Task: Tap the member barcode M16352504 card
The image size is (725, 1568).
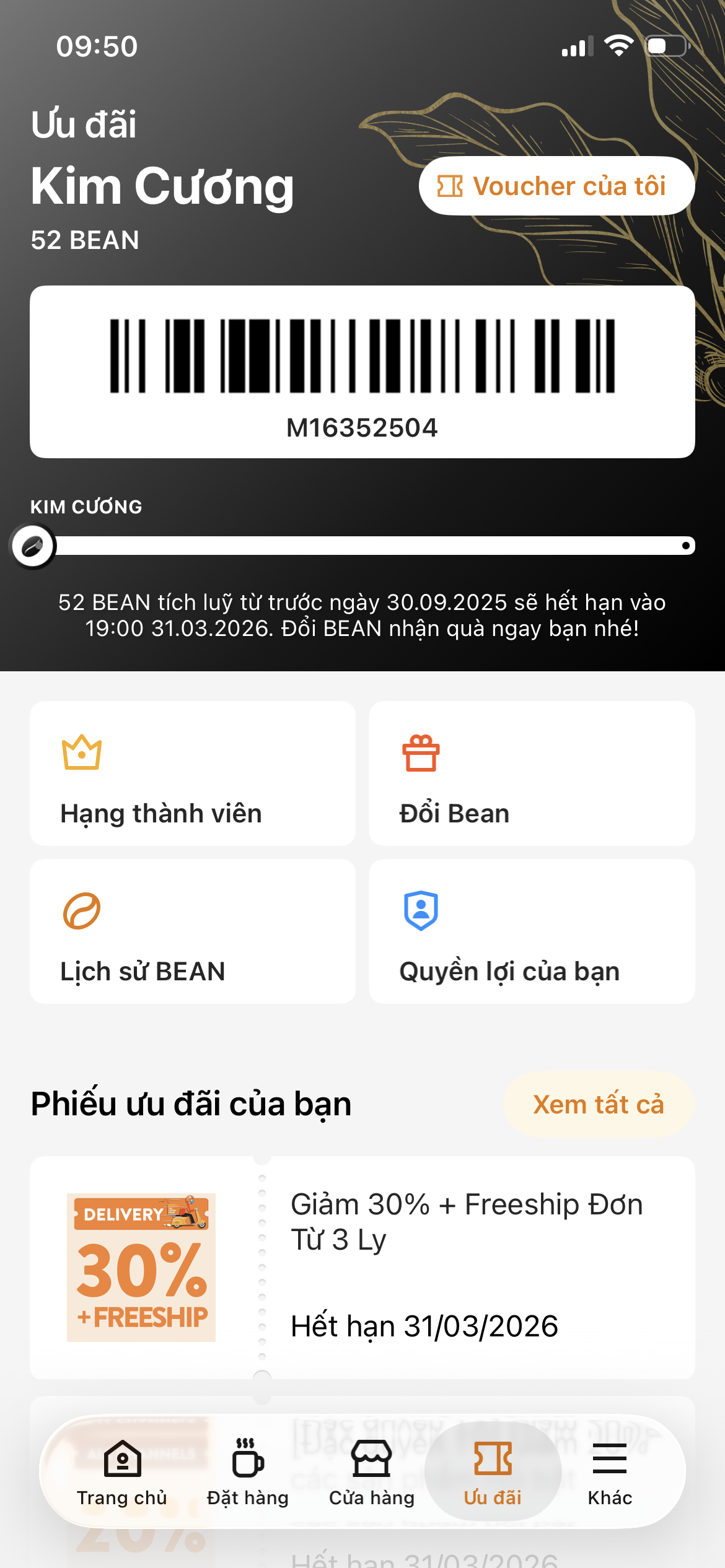Action: click(362, 372)
